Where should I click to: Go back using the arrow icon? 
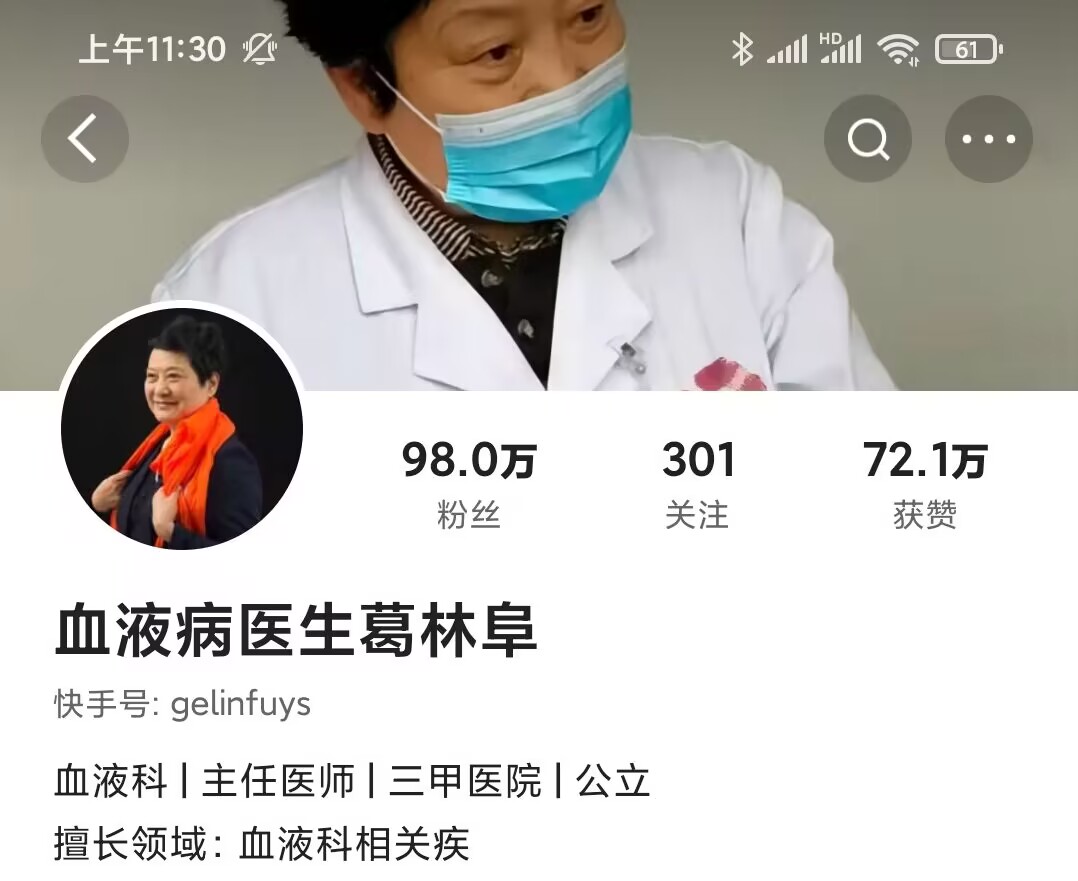tap(84, 139)
